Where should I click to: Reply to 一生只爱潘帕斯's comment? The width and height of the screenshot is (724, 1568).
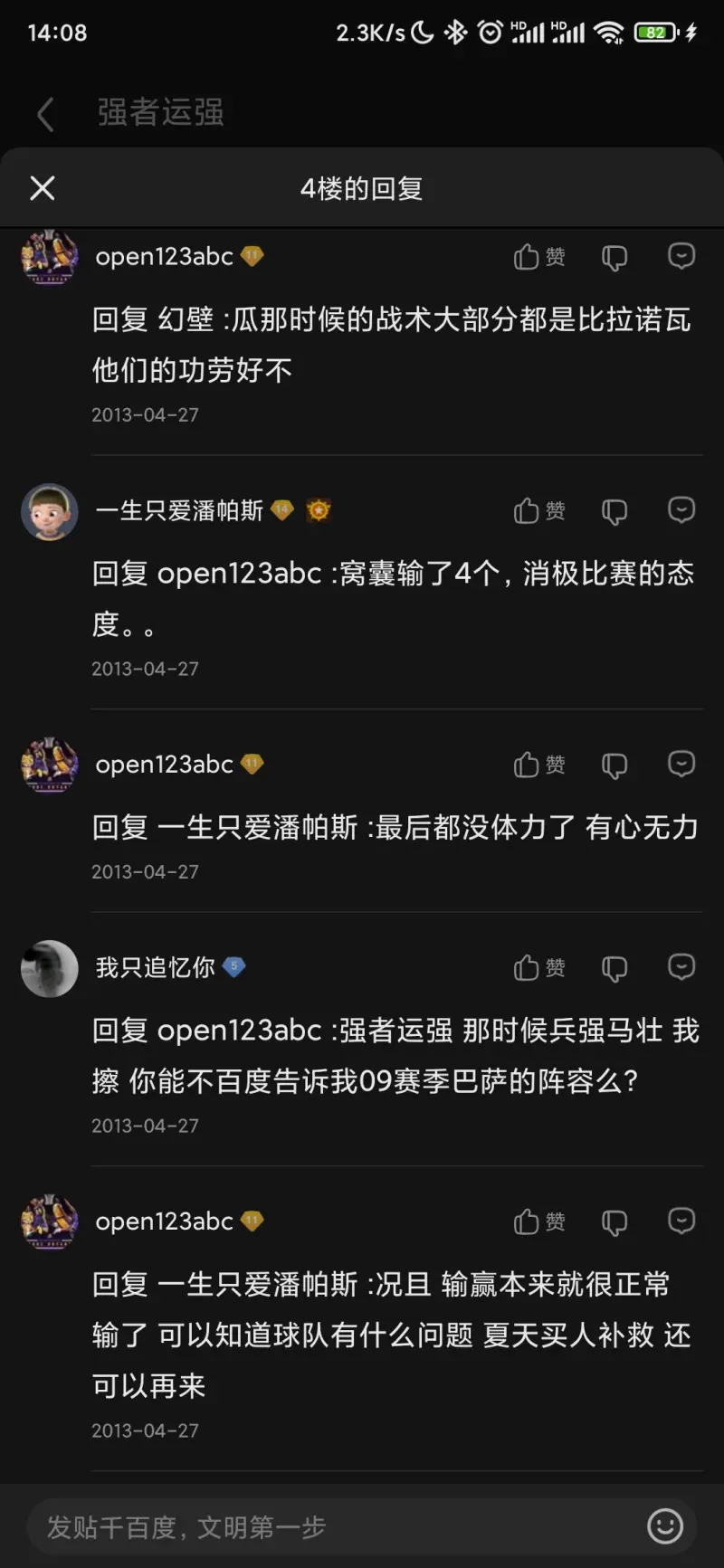[x=681, y=510]
